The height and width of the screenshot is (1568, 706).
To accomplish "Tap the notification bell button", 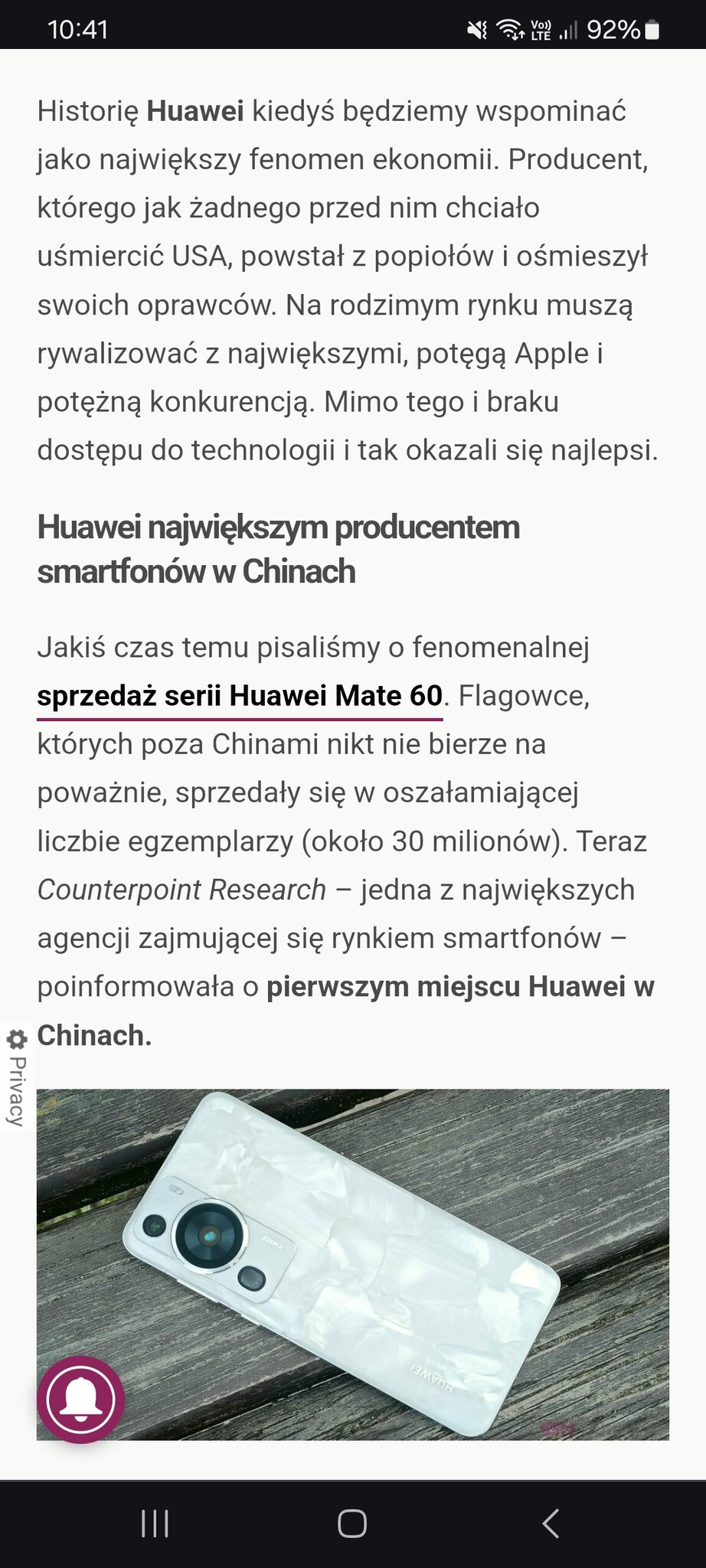I will point(80,1400).
